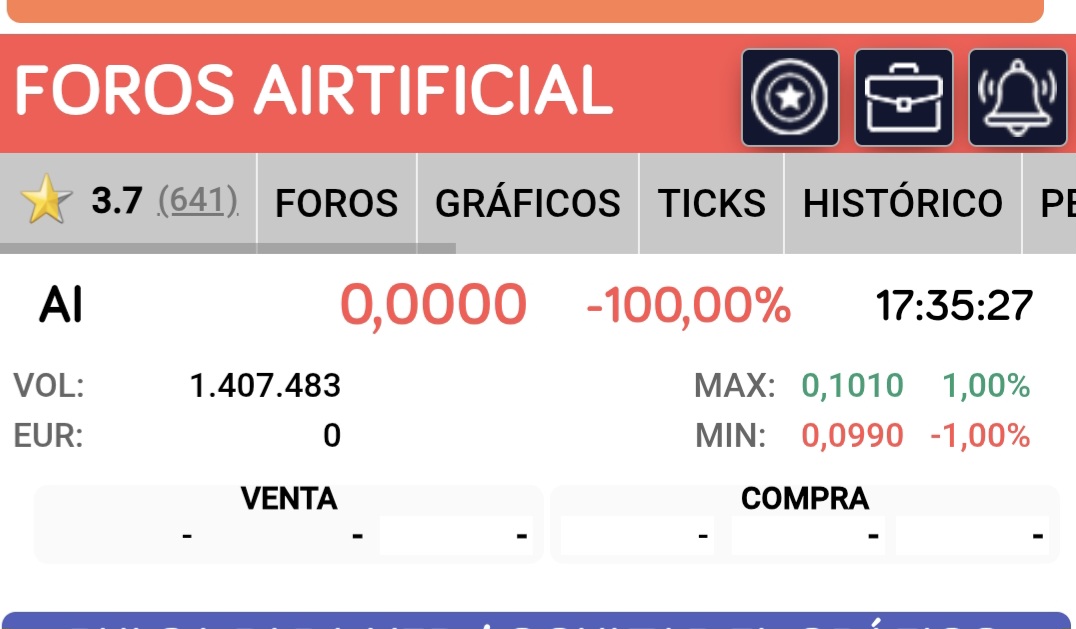Switch to the GRÁFICOS tab
This screenshot has width=1076, height=629.
pyautogui.click(x=527, y=203)
